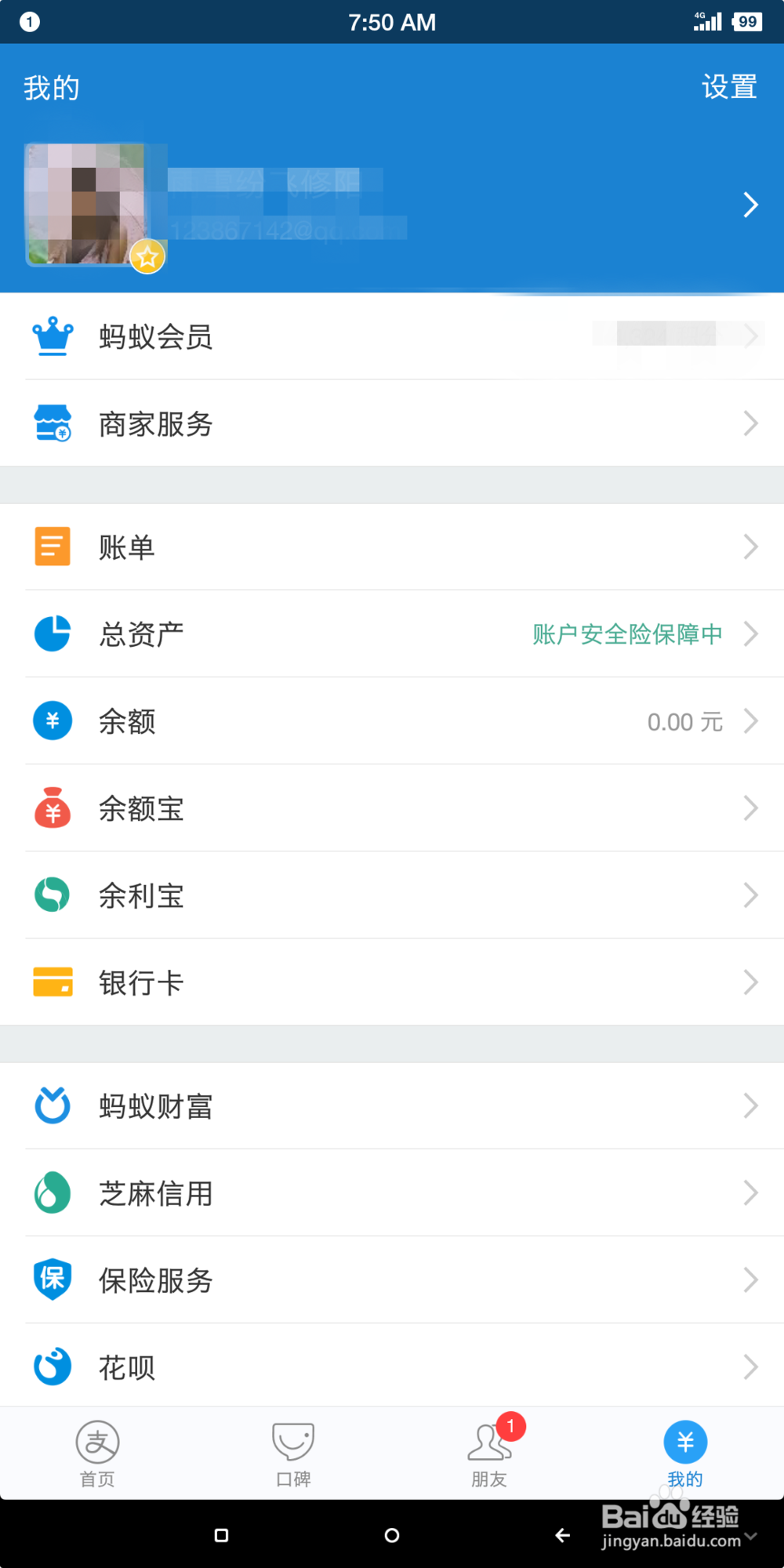Click the 保险服务 shield icon
This screenshot has width=784, height=1568.
tap(52, 1280)
